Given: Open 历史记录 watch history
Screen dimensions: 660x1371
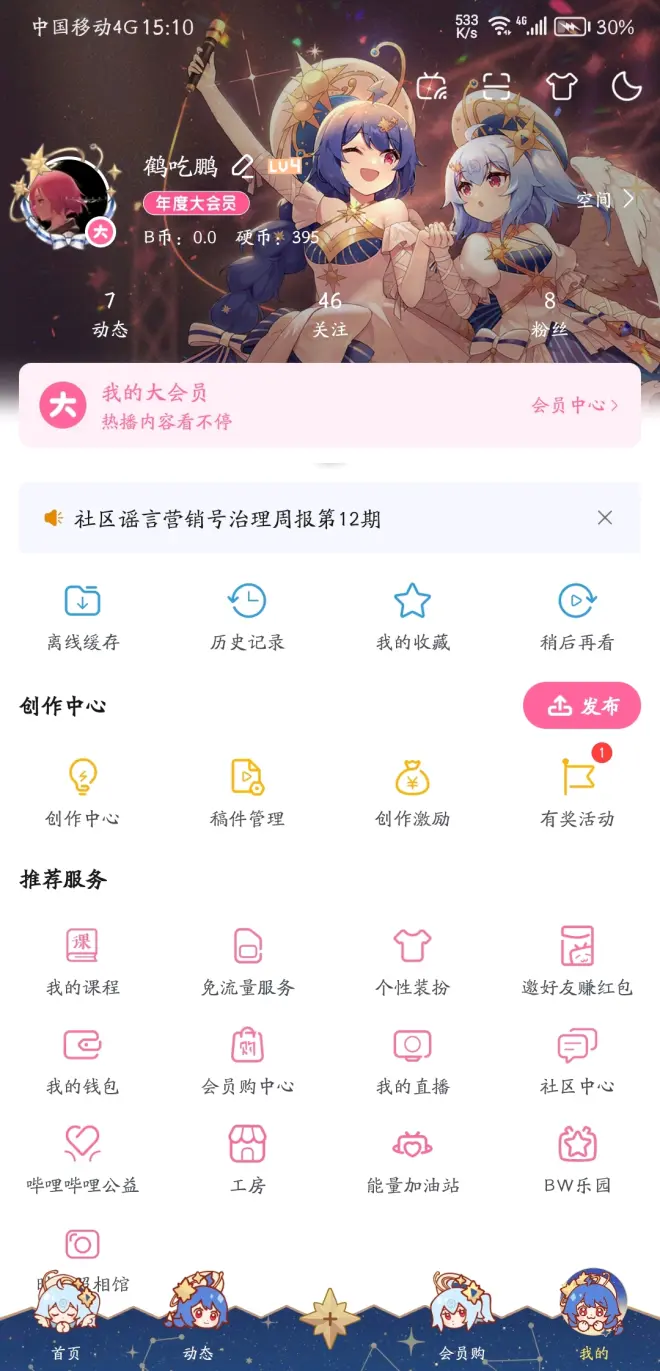Looking at the screenshot, I should 247,617.
